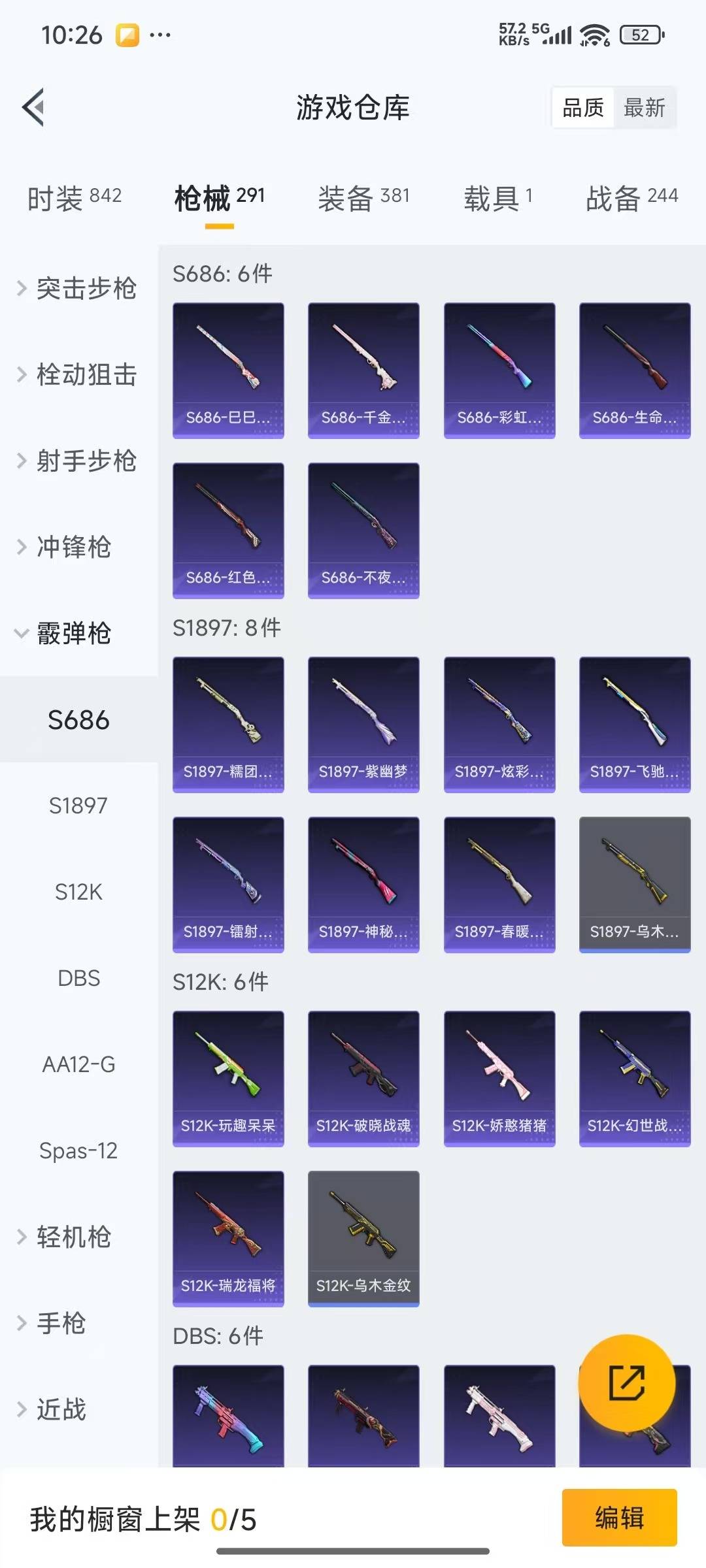Switch to the 装备 tab
Viewport: 706px width, 1568px height.
coord(363,197)
